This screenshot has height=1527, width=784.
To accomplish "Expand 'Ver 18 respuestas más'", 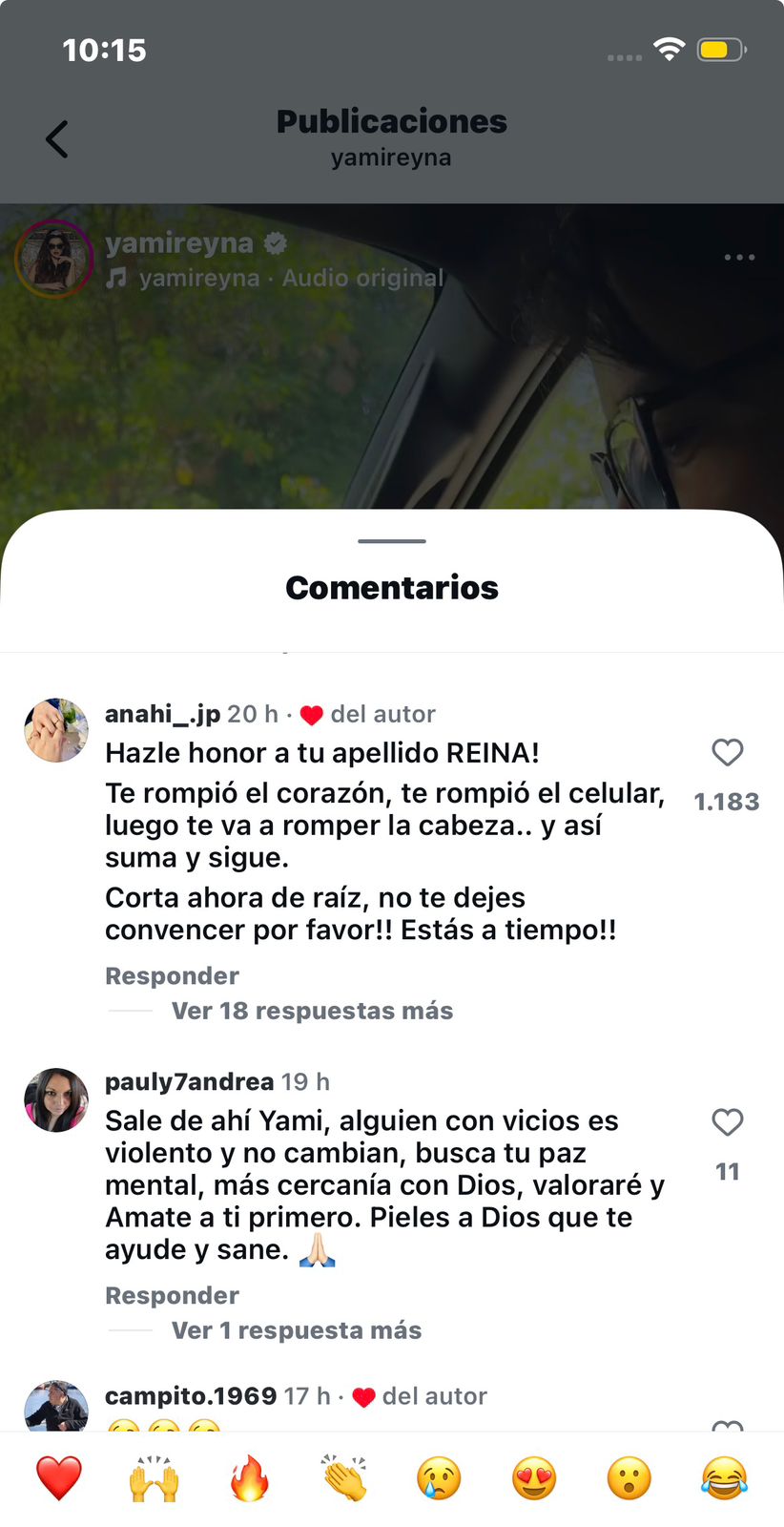I will tap(312, 1011).
